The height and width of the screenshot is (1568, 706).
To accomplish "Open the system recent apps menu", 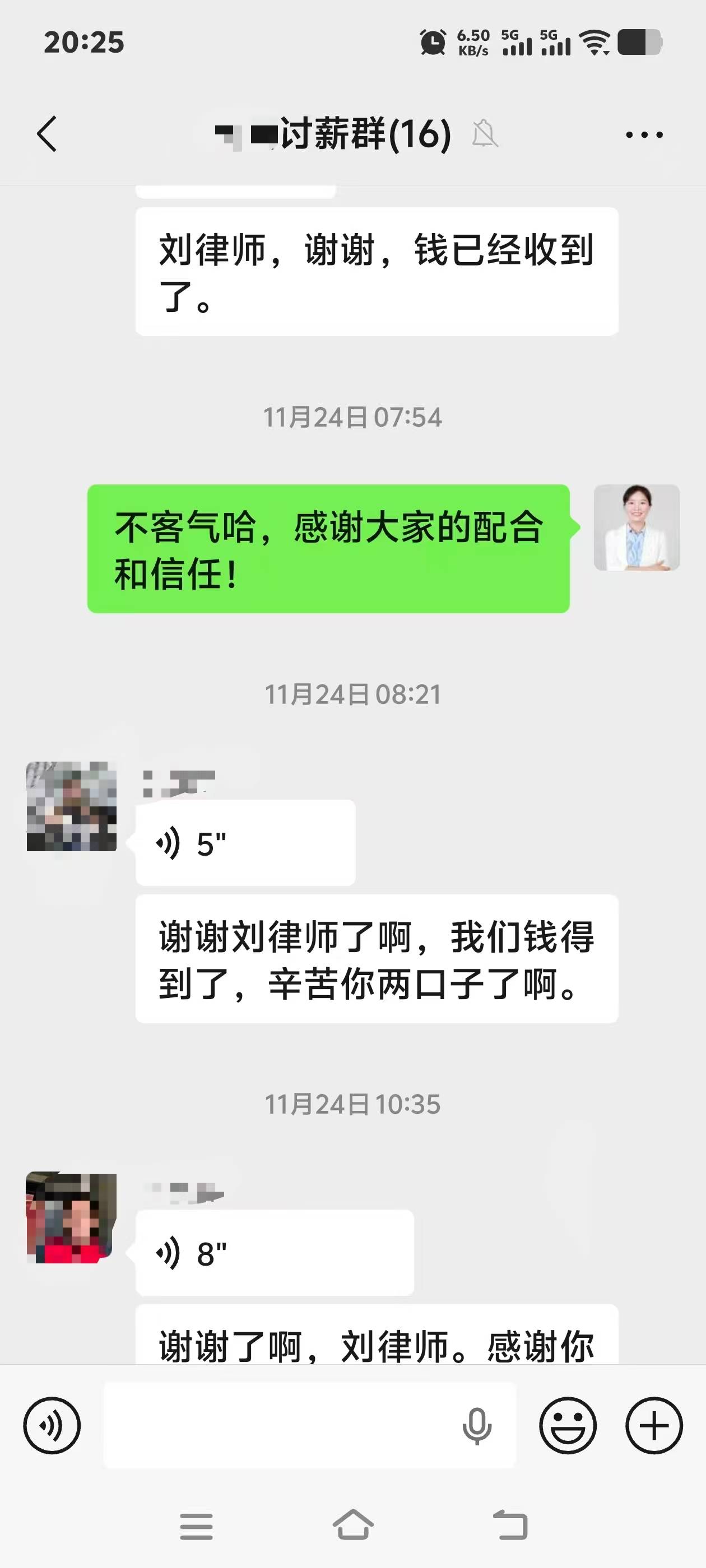I will pyautogui.click(x=196, y=1526).
